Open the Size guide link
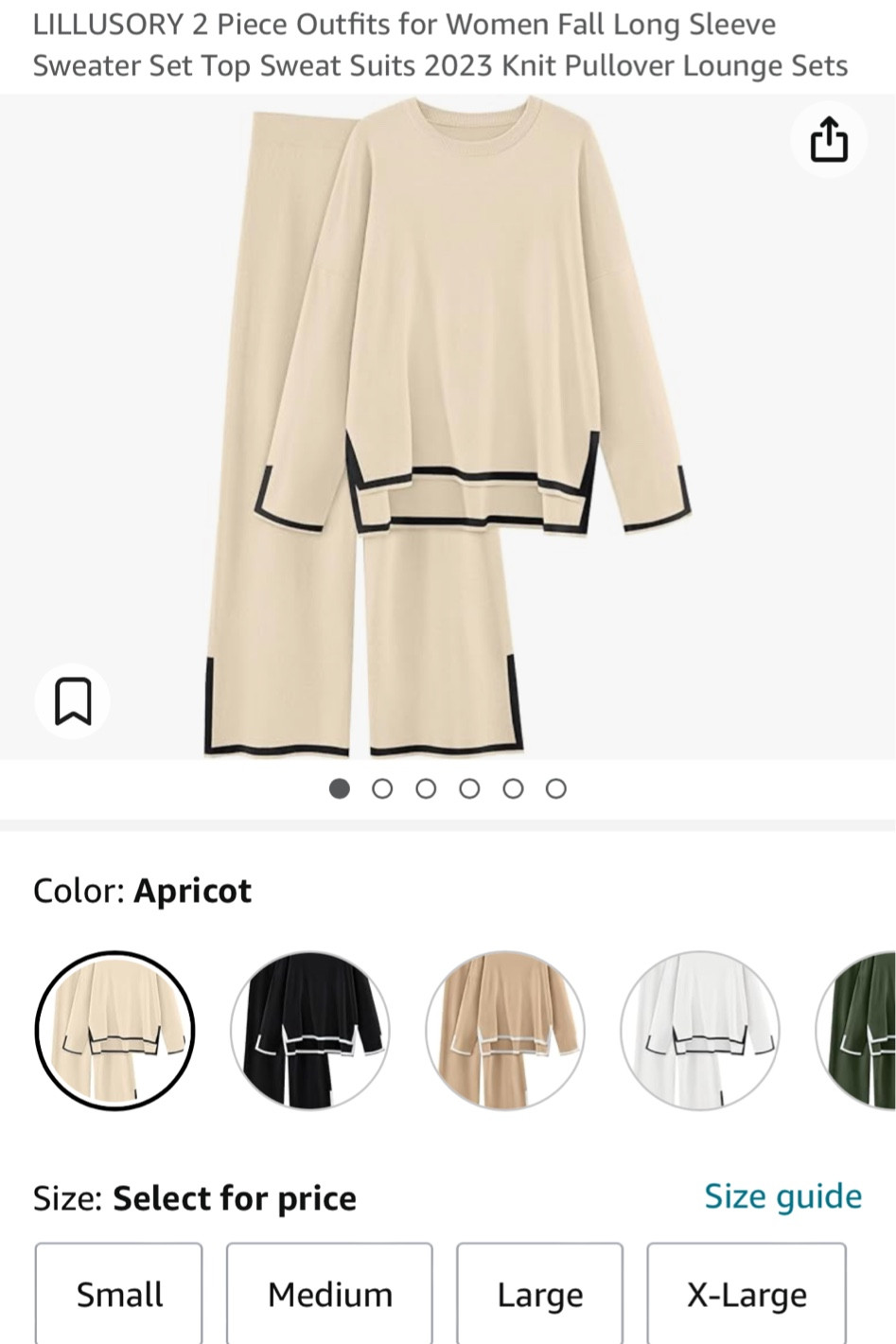This screenshot has width=896, height=1344. click(782, 1196)
